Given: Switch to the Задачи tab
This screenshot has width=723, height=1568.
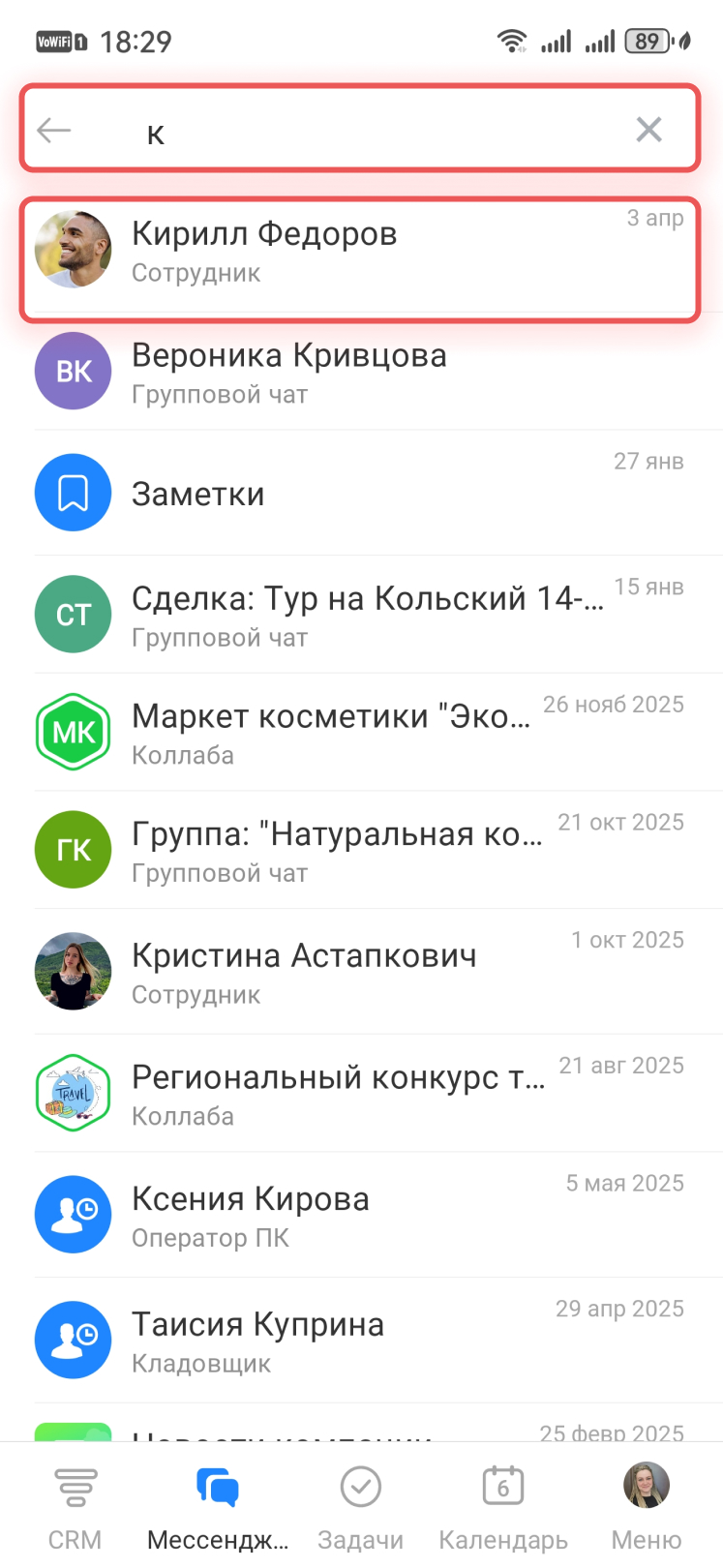Looking at the screenshot, I should tap(360, 1507).
